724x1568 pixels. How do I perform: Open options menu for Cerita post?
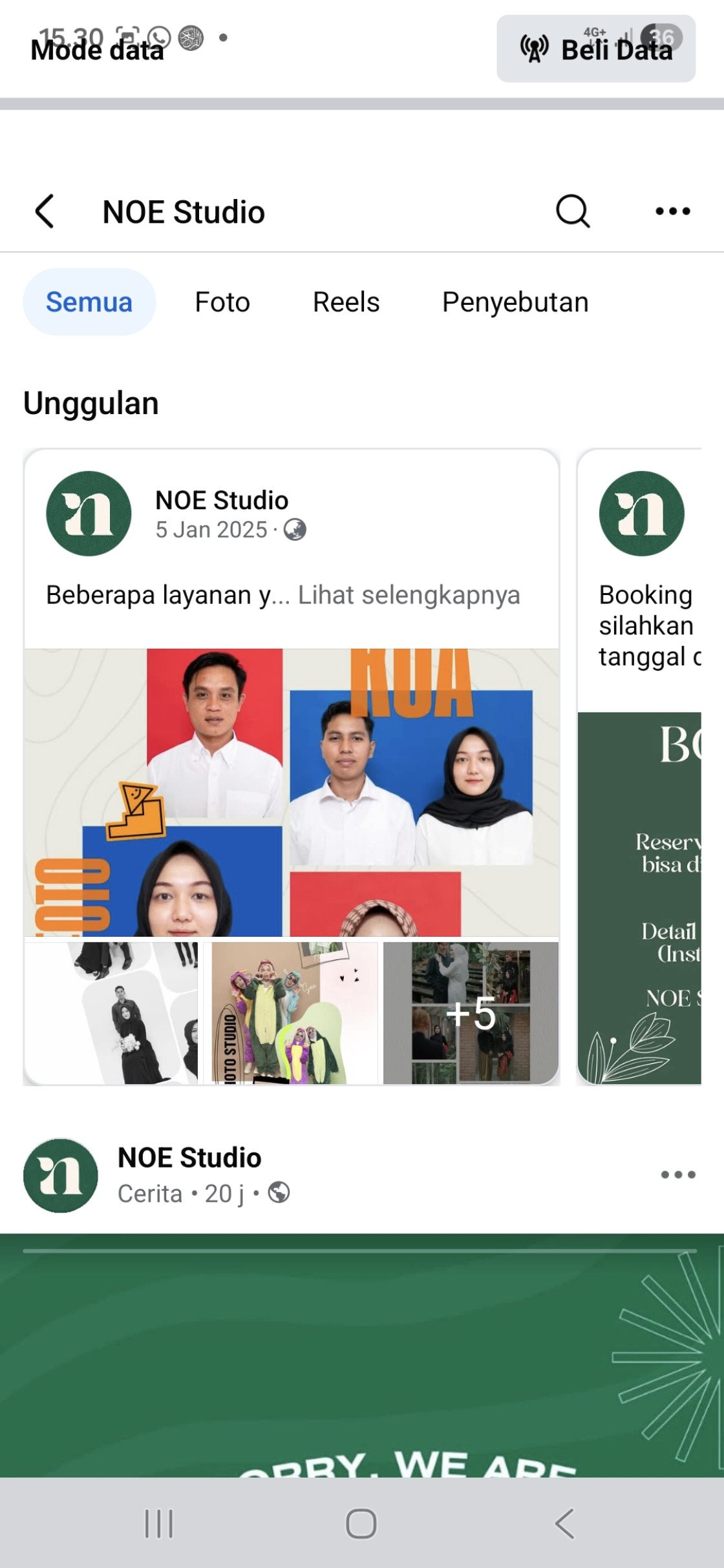677,1175
